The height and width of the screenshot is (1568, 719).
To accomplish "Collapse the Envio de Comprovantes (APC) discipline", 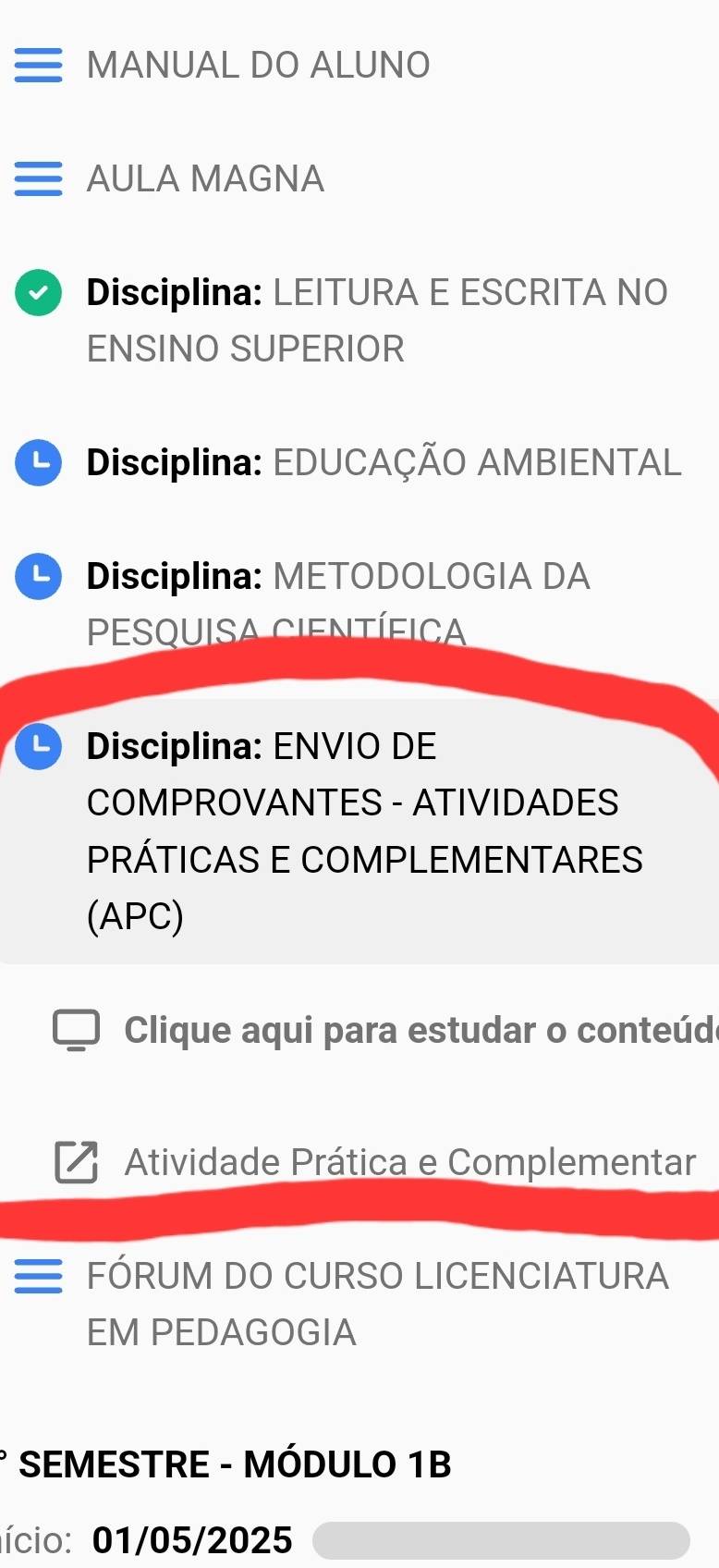I will pyautogui.click(x=364, y=830).
